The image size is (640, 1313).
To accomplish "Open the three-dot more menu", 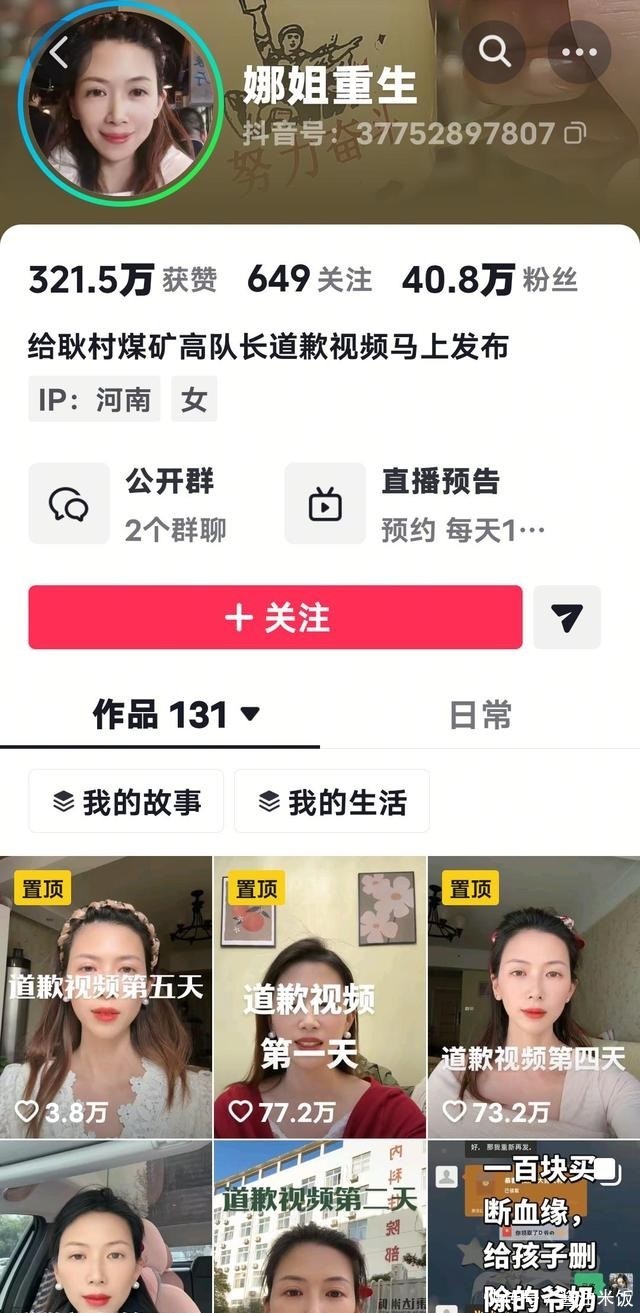I will [x=579, y=51].
